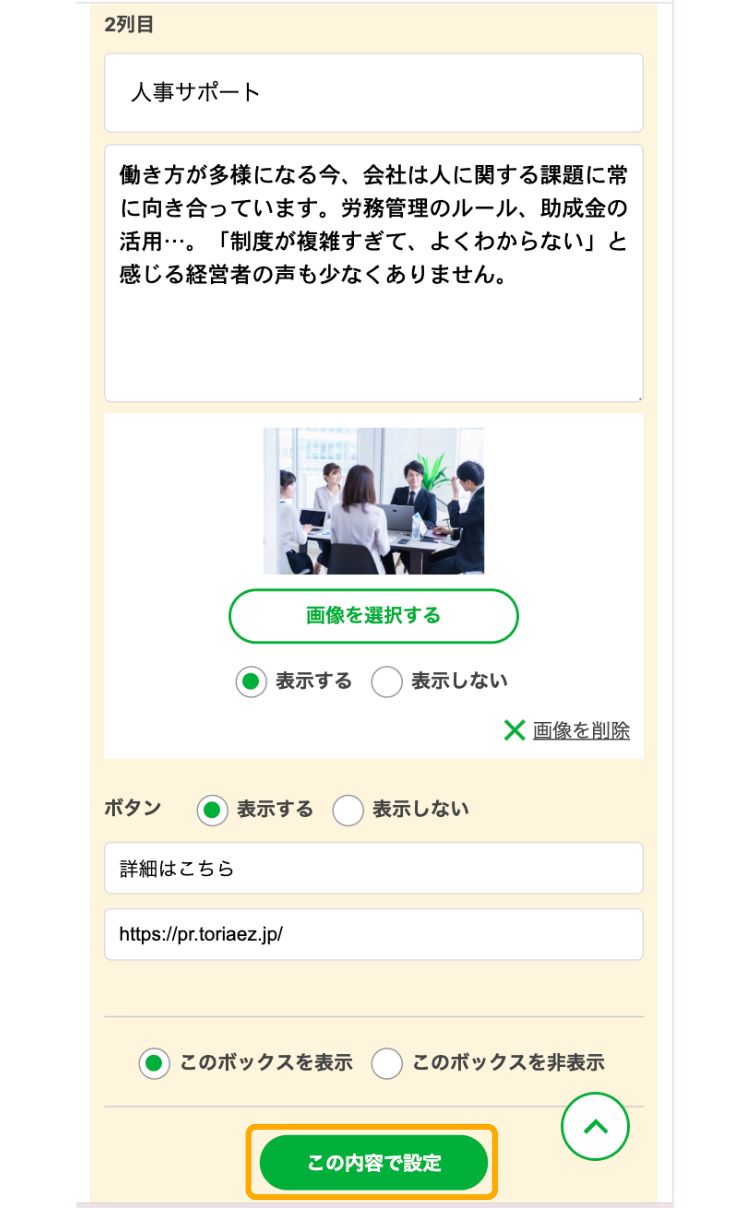
Task: Edit the 詳細はこちら button label field
Action: point(373,868)
